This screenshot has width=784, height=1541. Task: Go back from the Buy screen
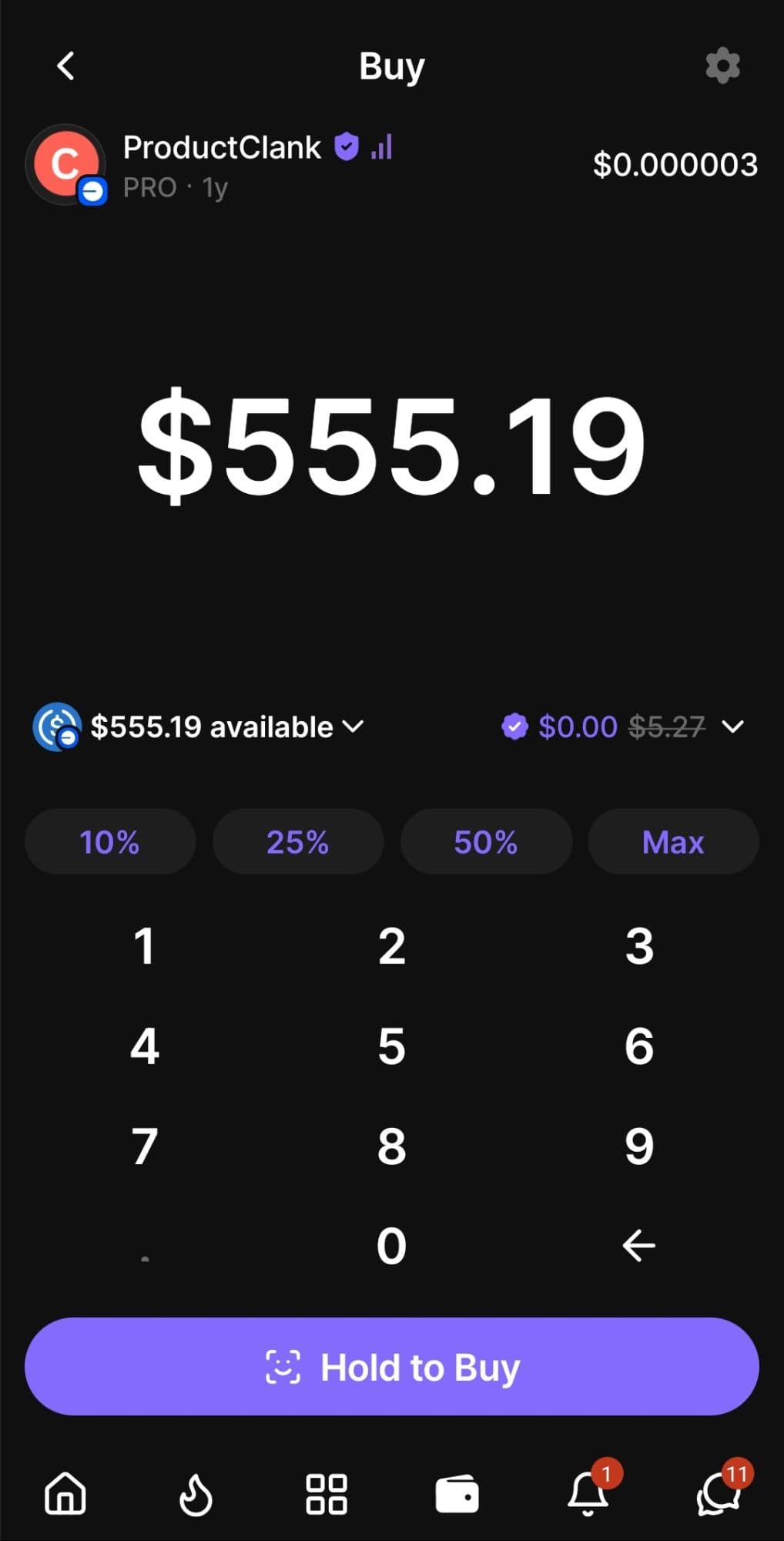66,66
